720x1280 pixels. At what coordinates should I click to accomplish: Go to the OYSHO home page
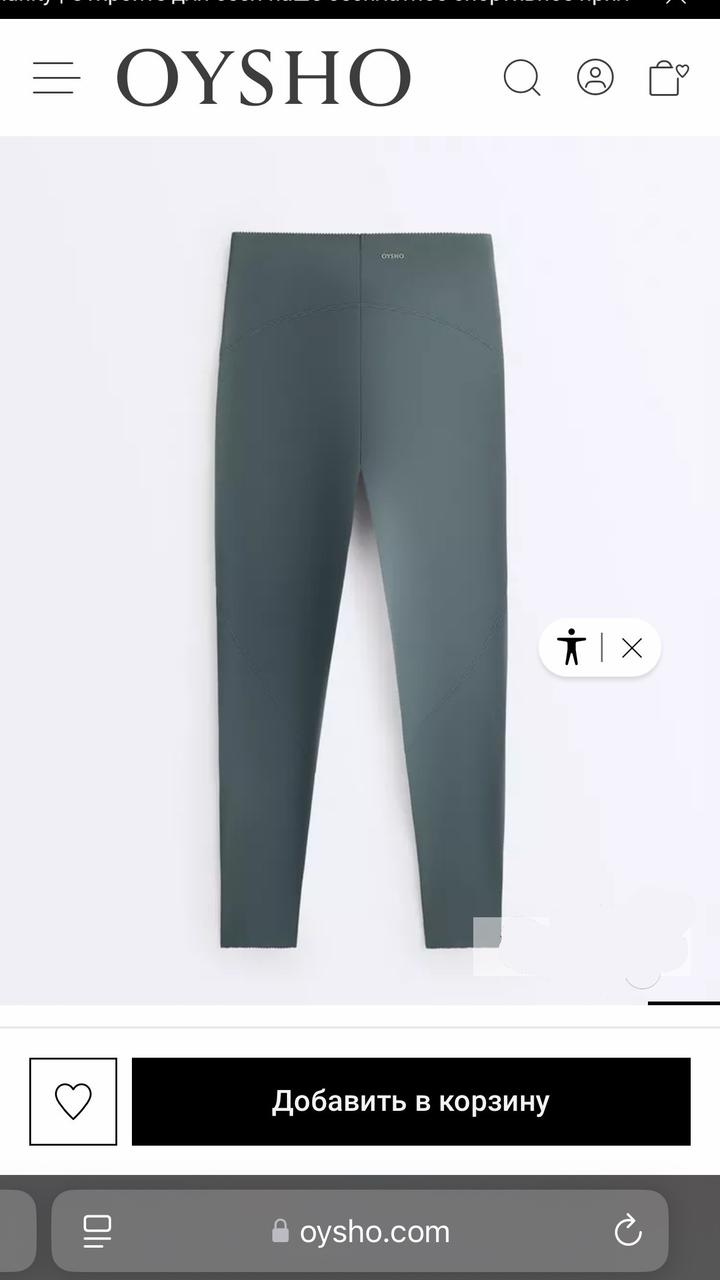coord(264,77)
